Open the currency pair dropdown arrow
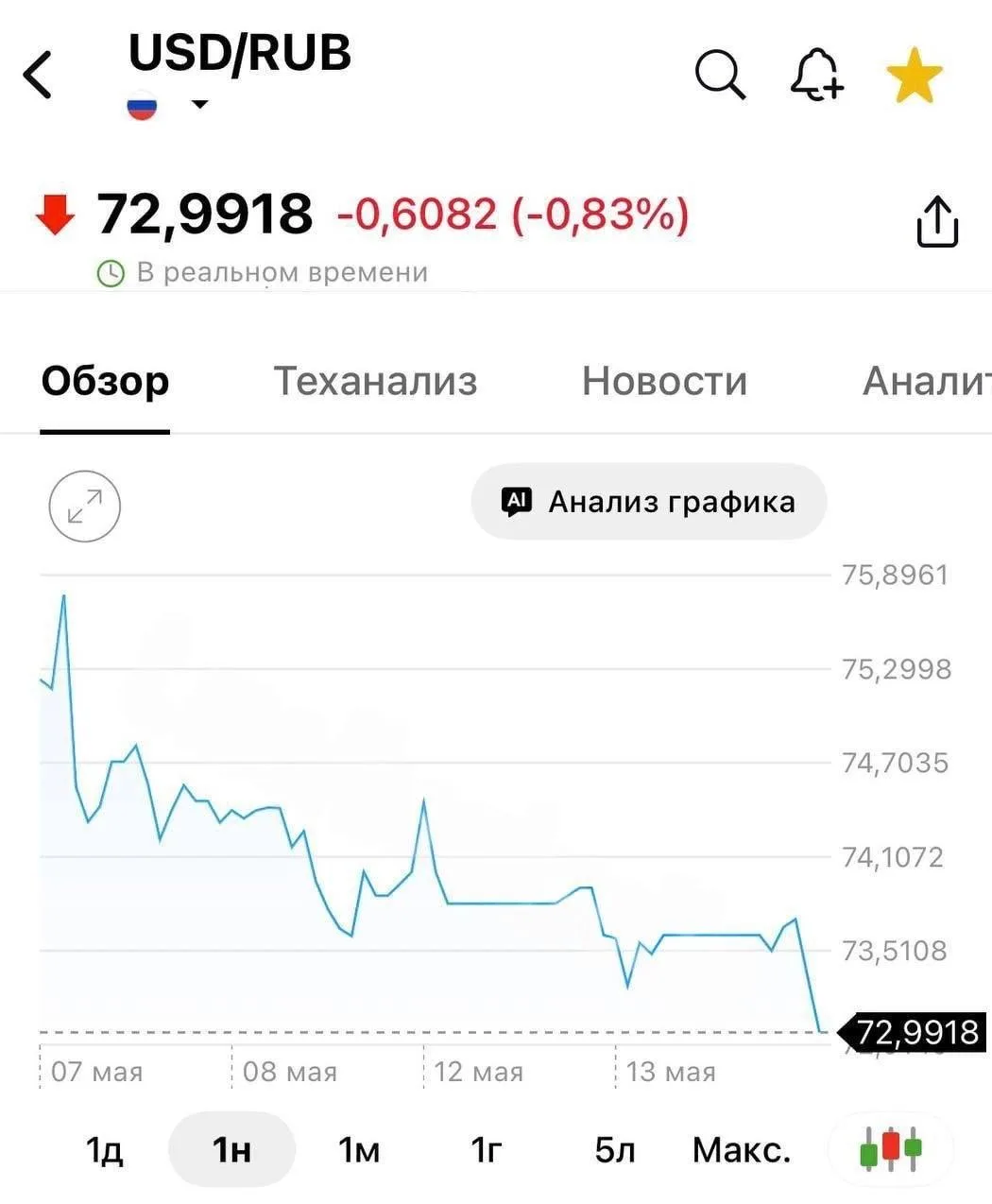Viewport: 992px width, 1204px height. click(x=199, y=105)
